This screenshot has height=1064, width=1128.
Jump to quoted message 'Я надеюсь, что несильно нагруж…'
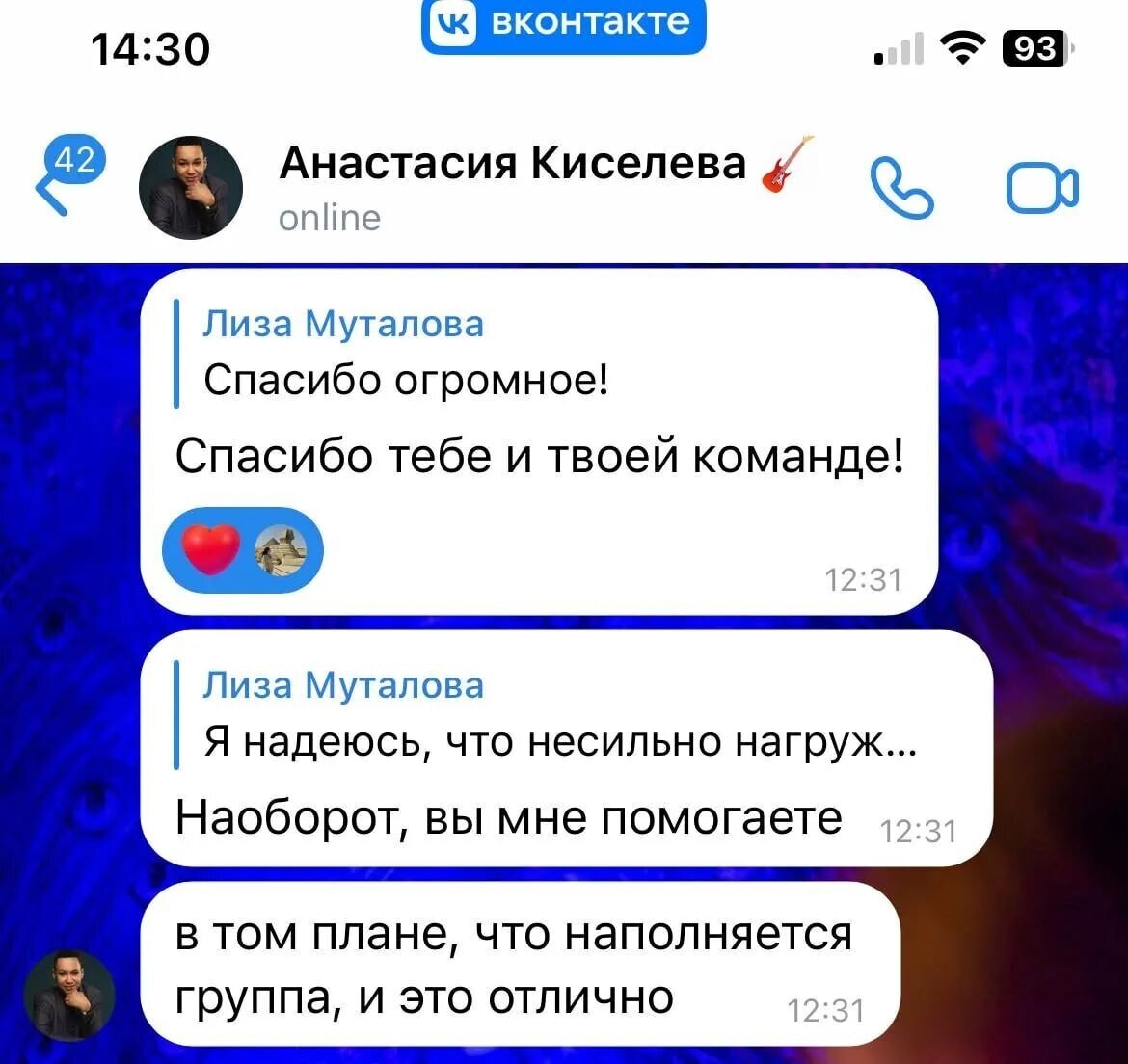[559, 715]
